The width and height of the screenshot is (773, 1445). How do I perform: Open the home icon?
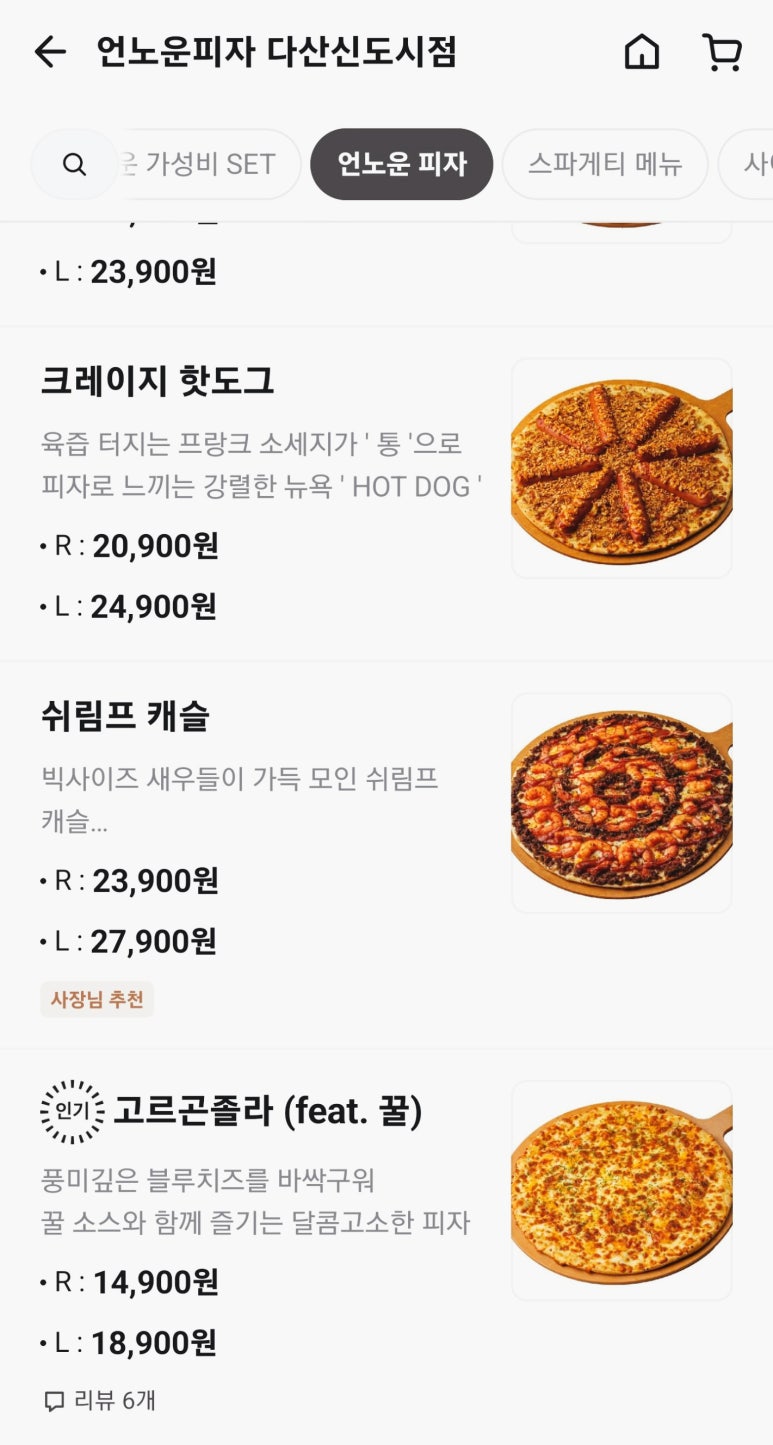tap(641, 52)
